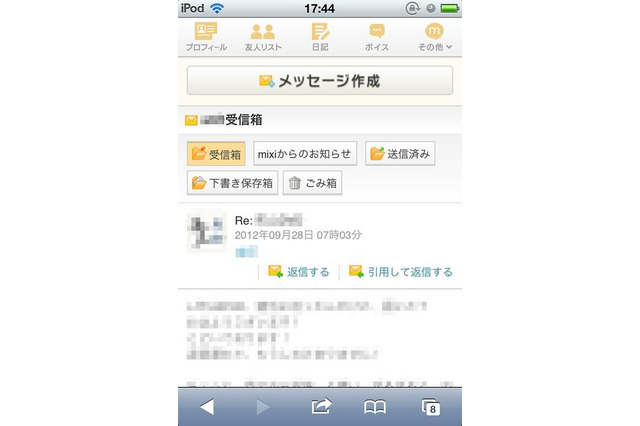Open browser bookmarks
Image resolution: width=640 pixels, height=426 pixels.
(375, 406)
